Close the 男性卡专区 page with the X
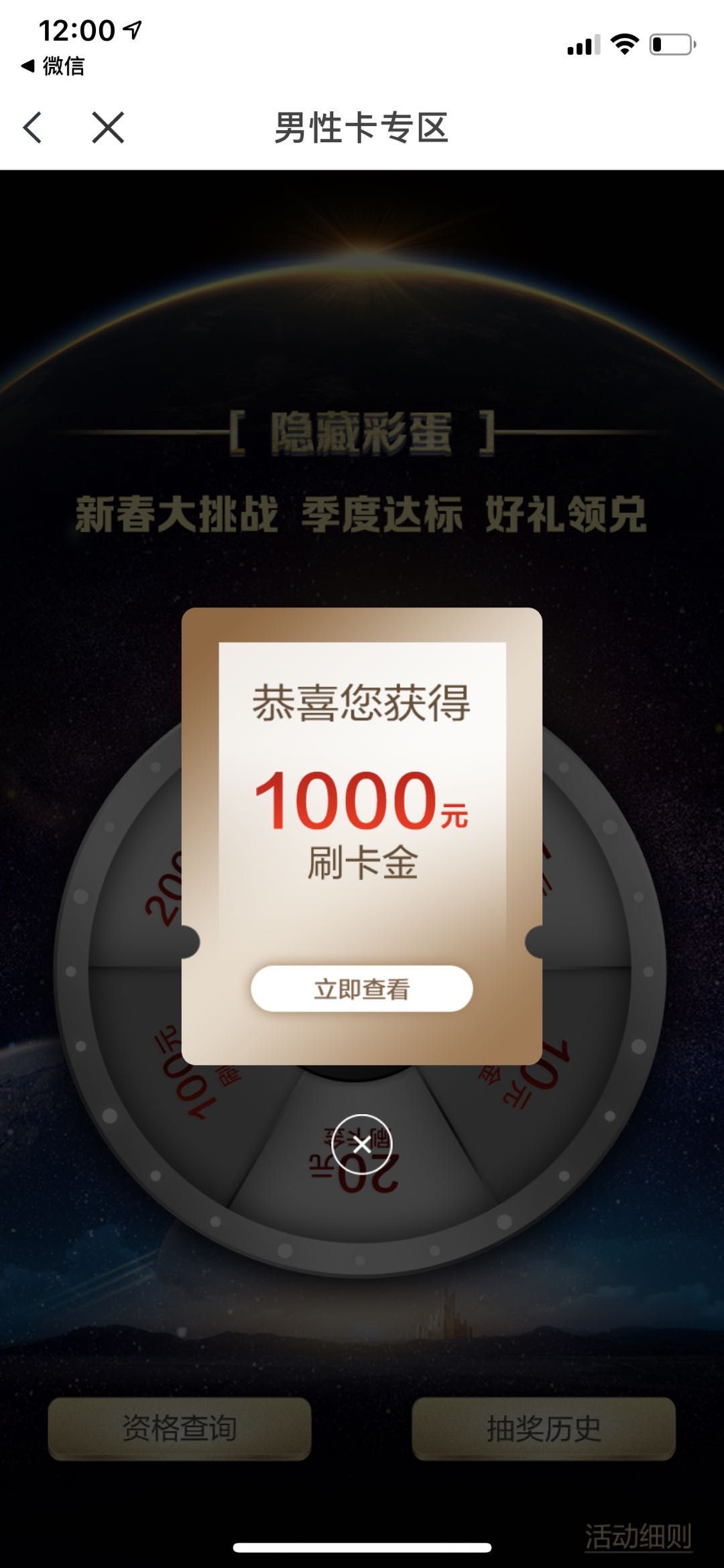The width and height of the screenshot is (724, 1568). (108, 127)
